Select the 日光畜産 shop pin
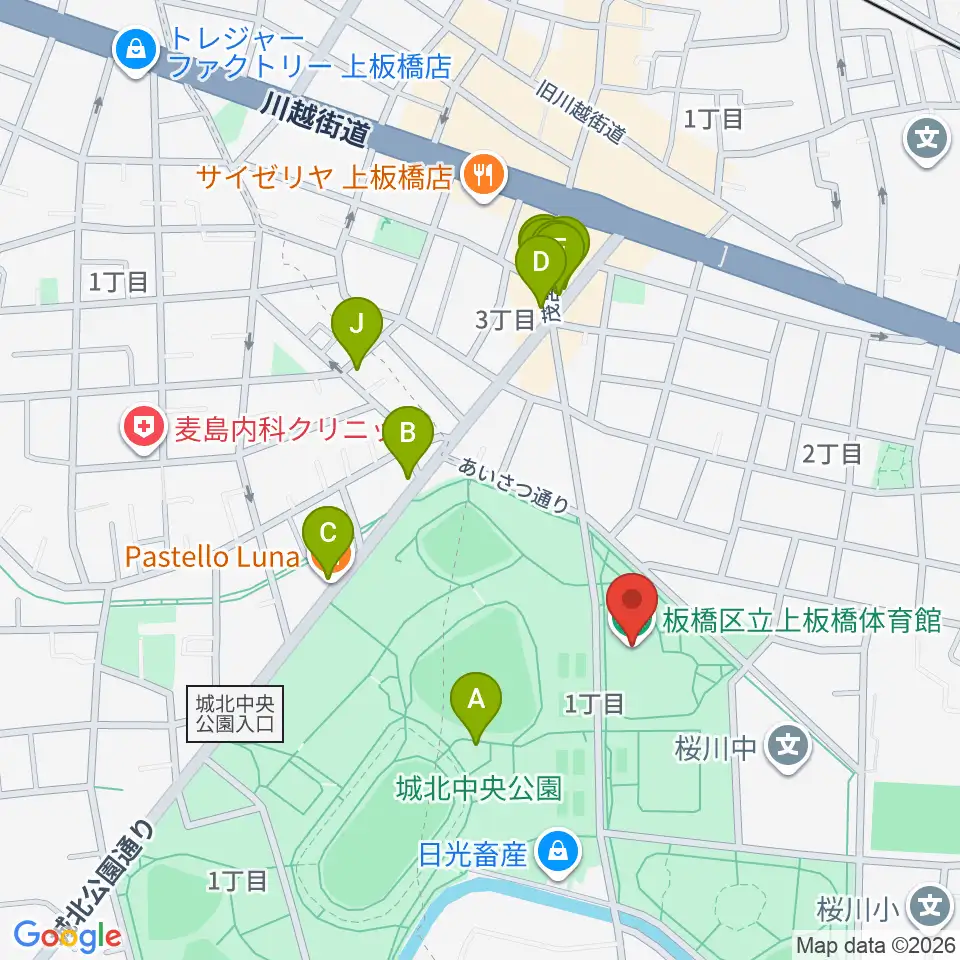The width and height of the screenshot is (960, 960). [x=558, y=853]
